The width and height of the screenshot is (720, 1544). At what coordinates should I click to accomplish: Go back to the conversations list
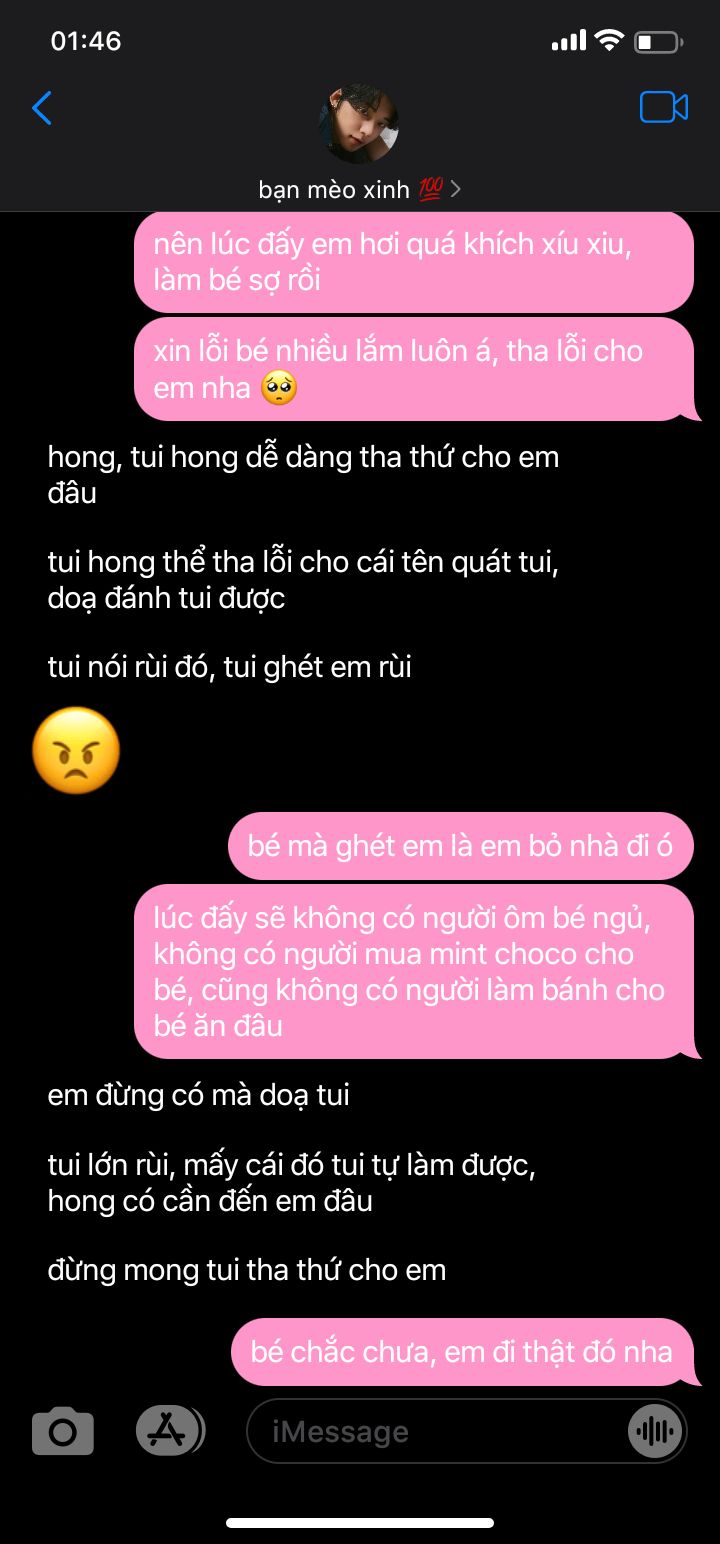pyautogui.click(x=42, y=108)
